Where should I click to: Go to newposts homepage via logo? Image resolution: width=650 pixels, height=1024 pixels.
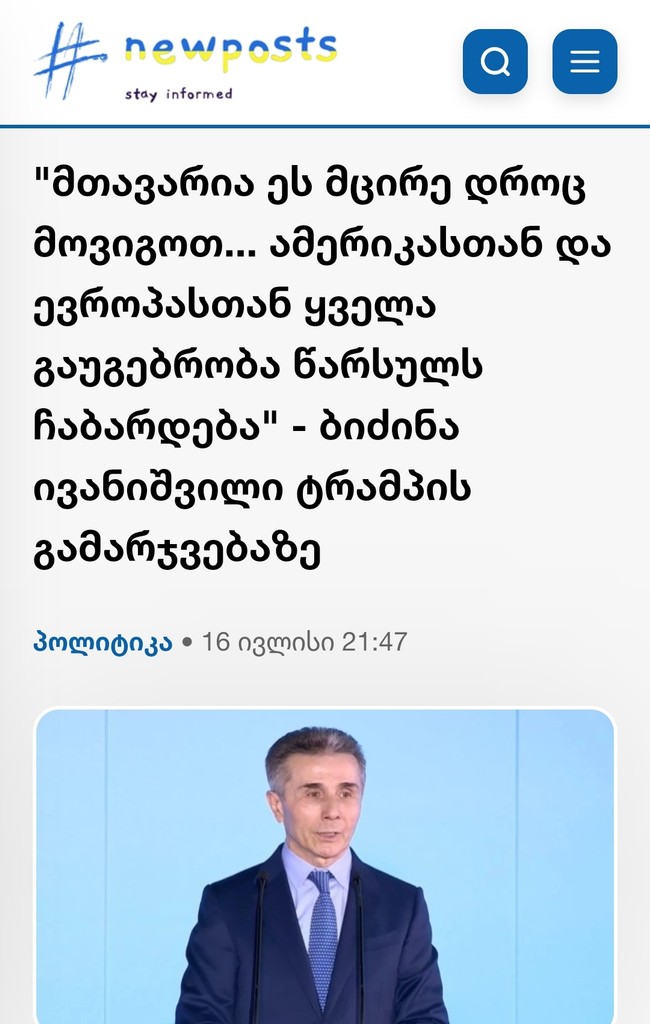tap(186, 61)
